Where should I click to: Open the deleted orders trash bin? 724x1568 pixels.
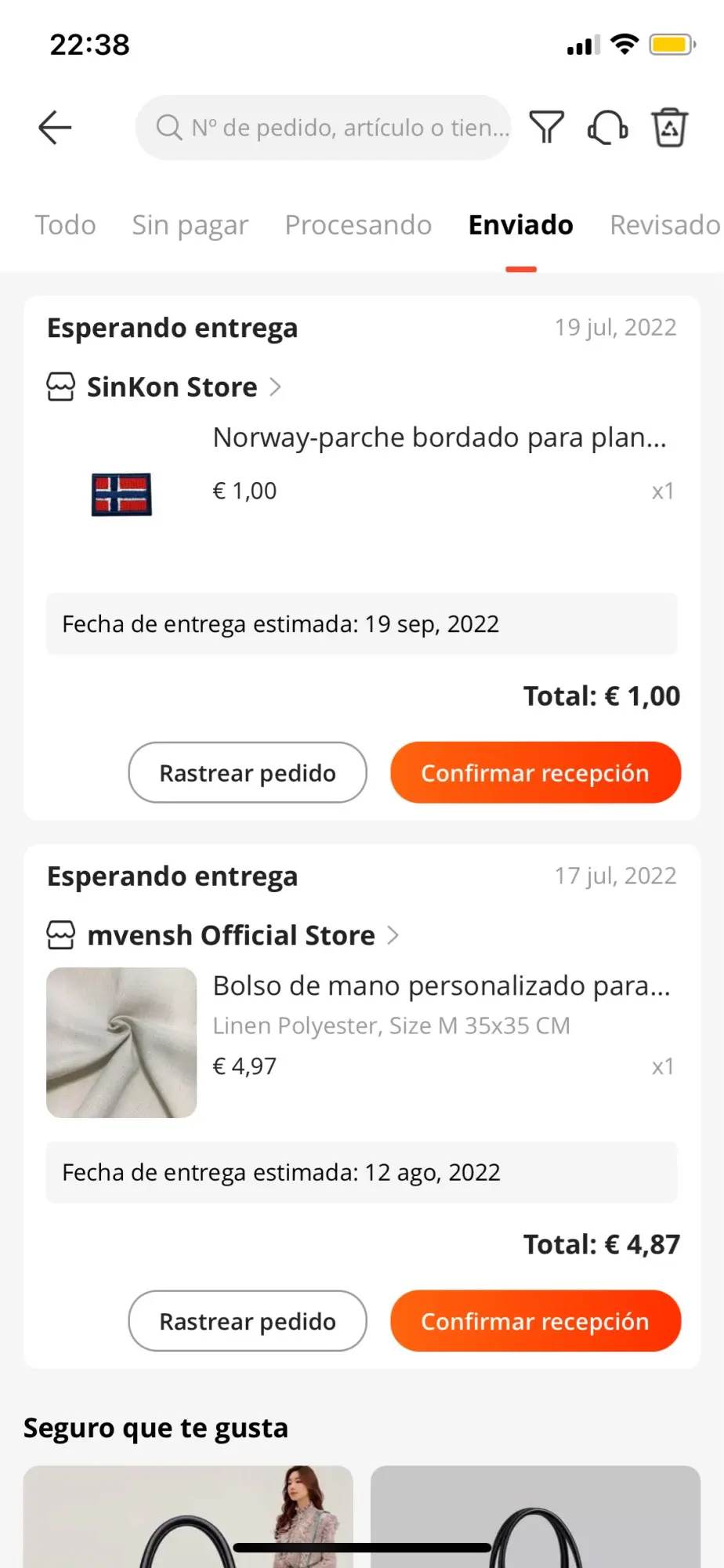670,128
